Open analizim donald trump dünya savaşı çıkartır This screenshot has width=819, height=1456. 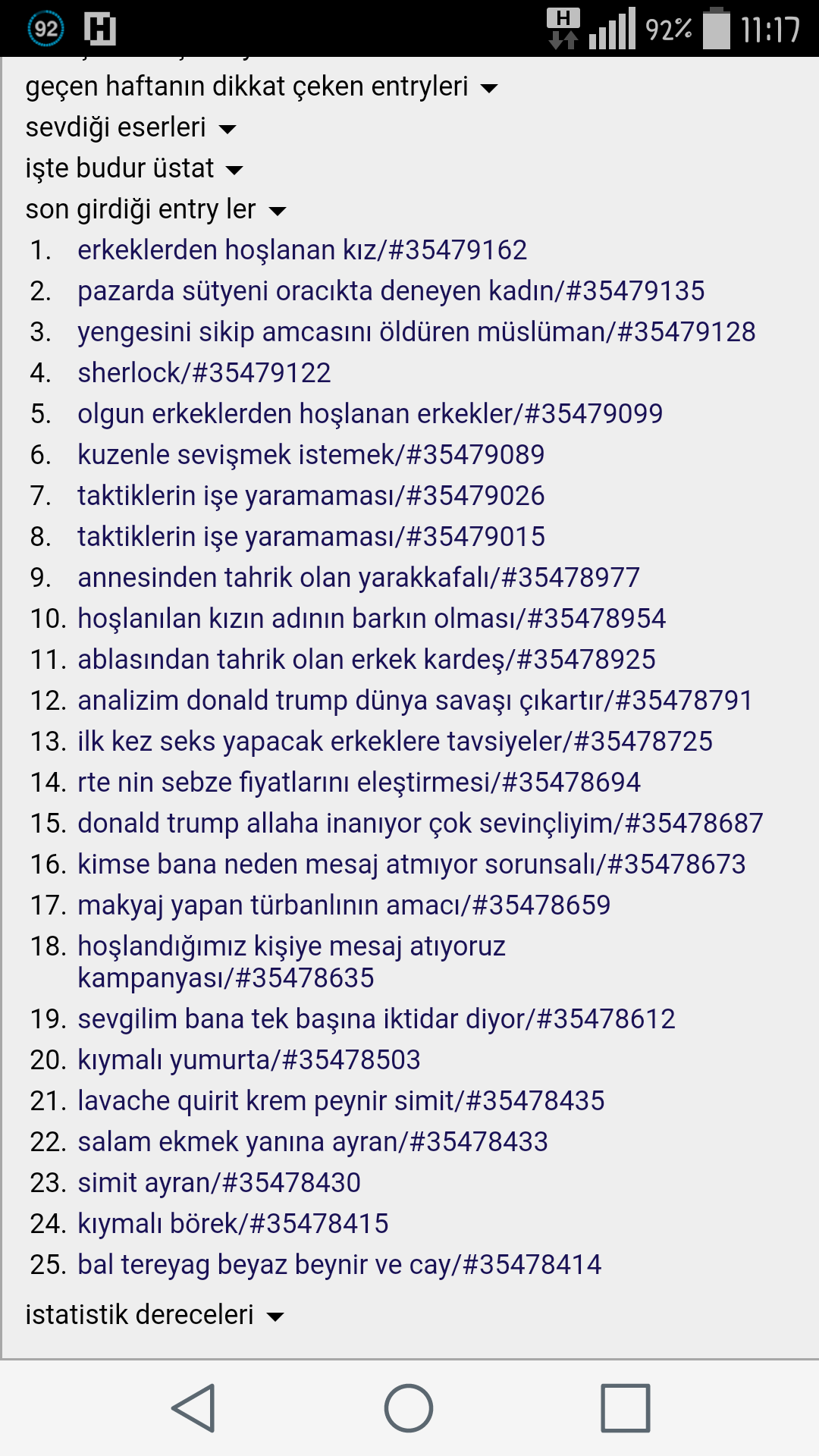[x=414, y=701]
